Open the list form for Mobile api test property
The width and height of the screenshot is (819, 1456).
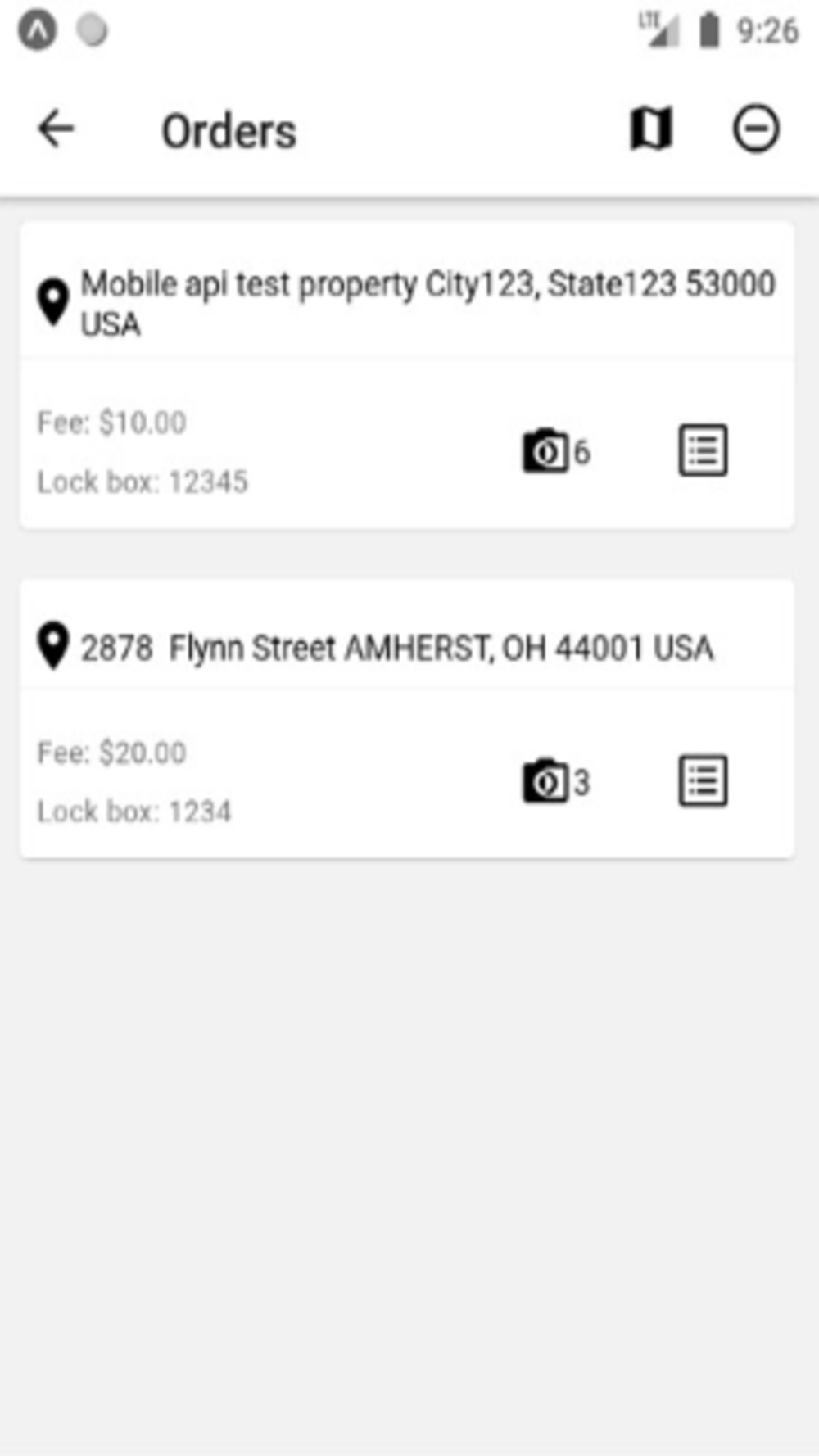click(703, 450)
